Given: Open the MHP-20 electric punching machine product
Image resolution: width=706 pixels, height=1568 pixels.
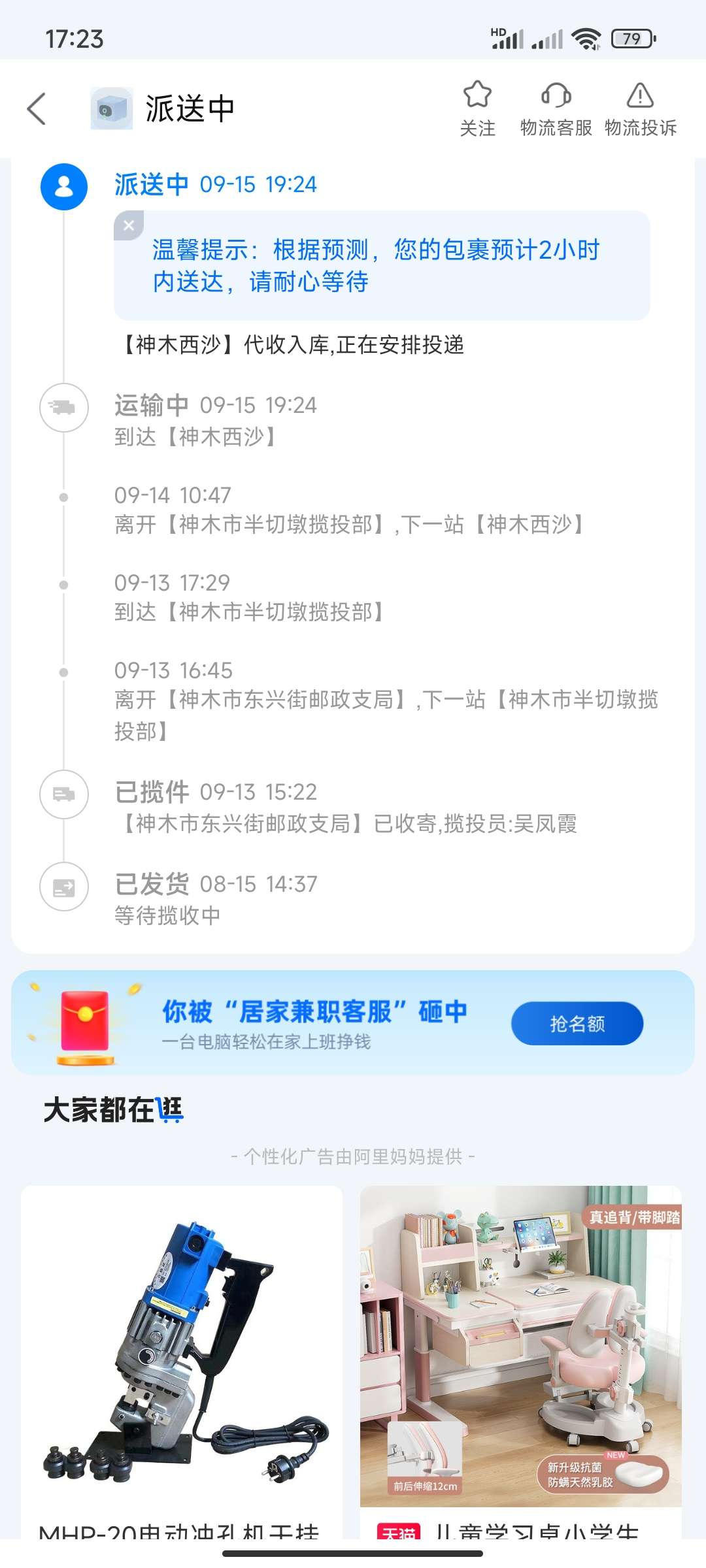Looking at the screenshot, I should pos(182,1362).
